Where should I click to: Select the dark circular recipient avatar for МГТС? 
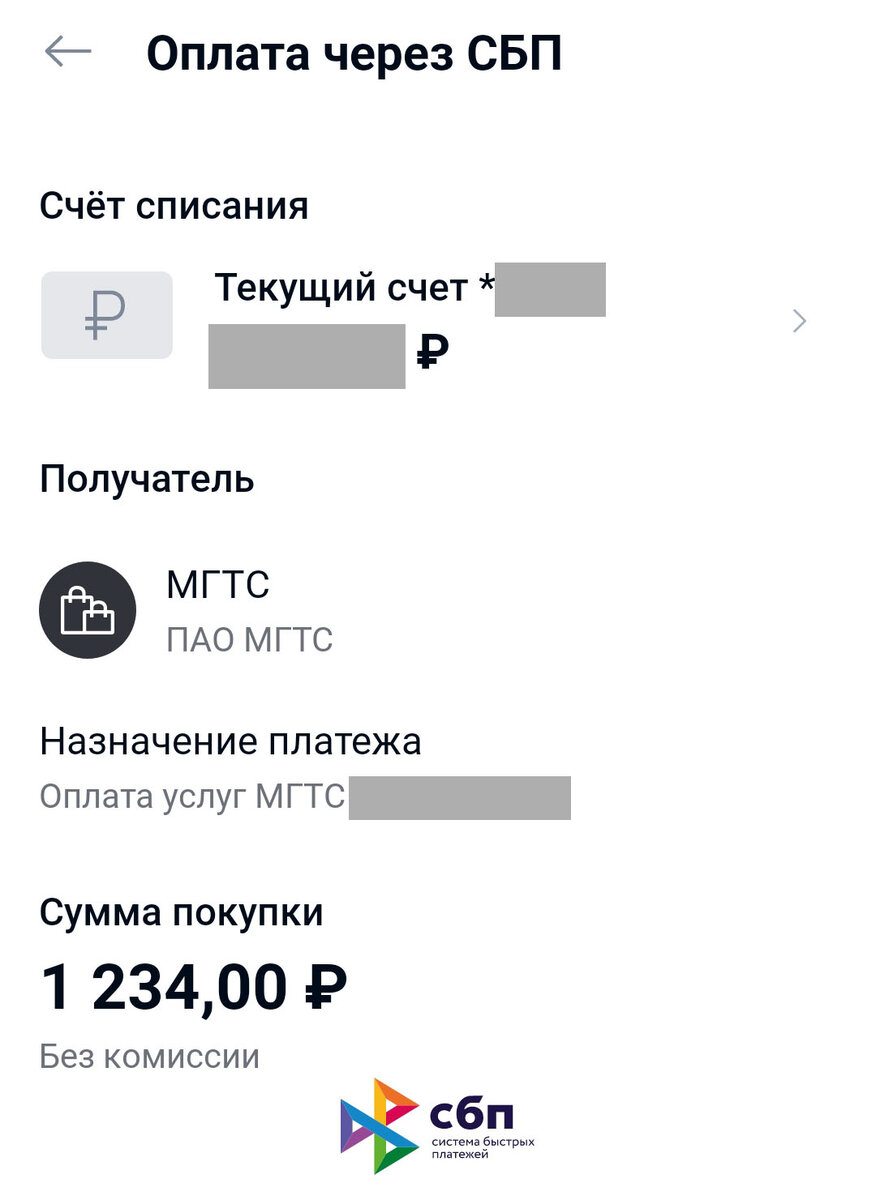point(88,610)
